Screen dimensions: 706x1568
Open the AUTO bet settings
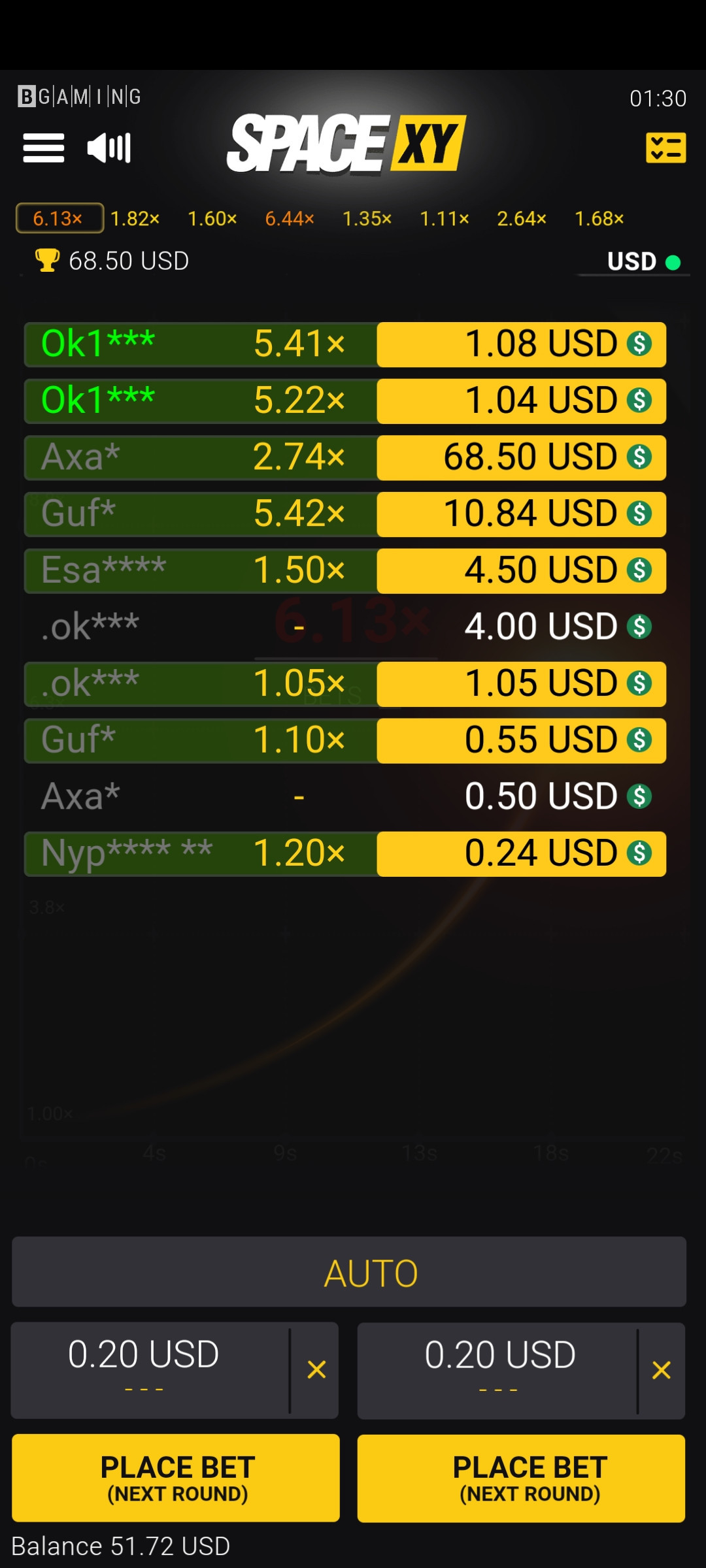pyautogui.click(x=349, y=1272)
